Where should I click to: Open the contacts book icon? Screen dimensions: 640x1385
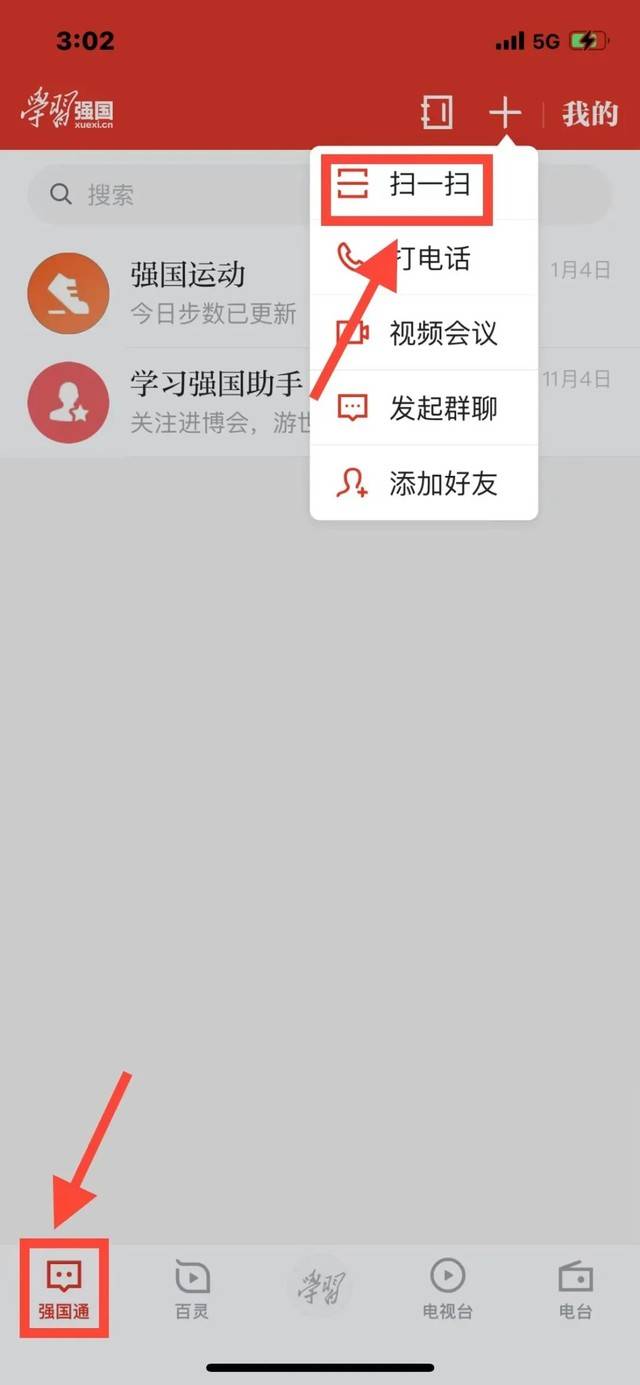click(437, 113)
